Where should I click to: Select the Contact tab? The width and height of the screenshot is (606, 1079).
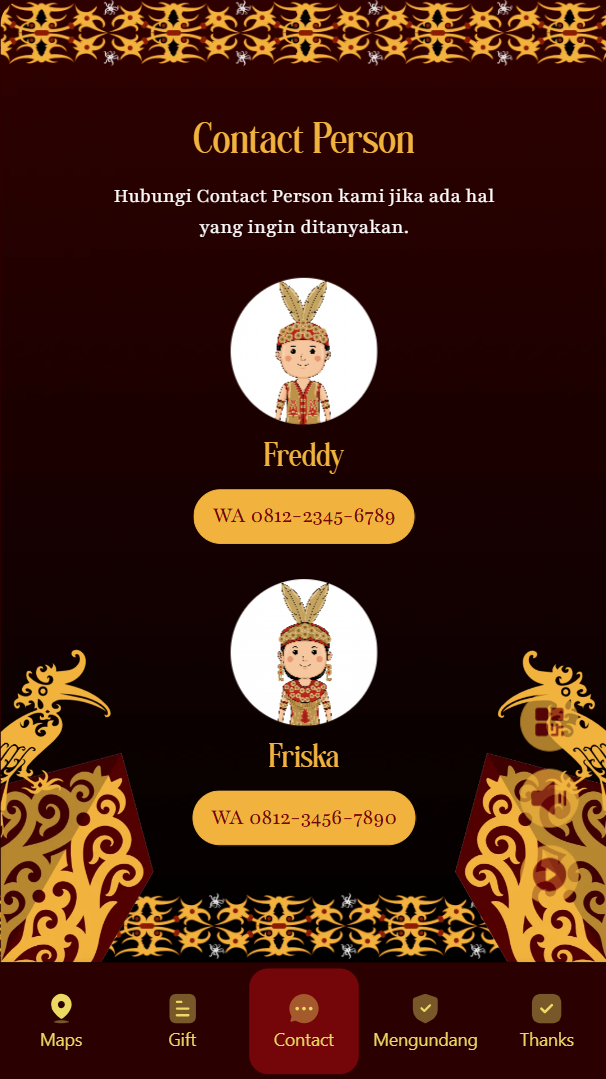coord(303,1021)
